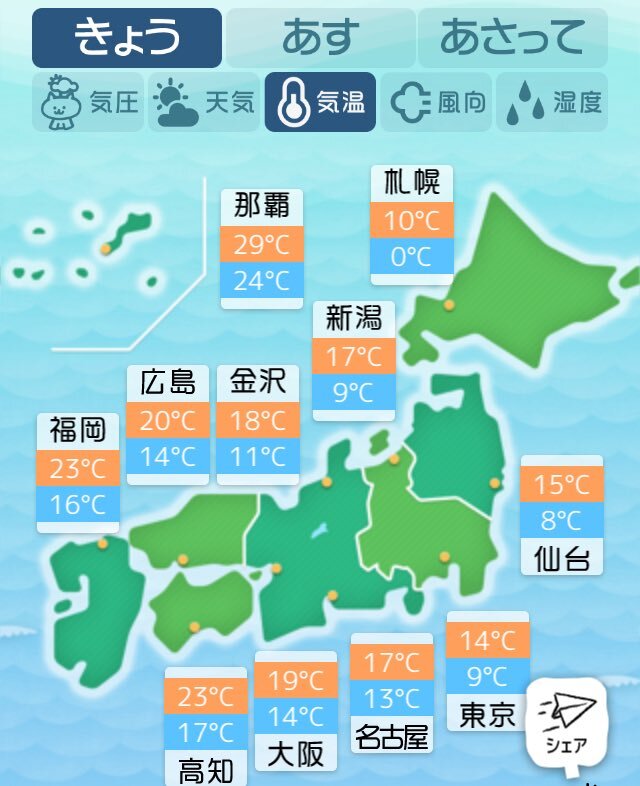The height and width of the screenshot is (786, 640).
Task: Open the 名古屋 temperature card
Action: [392, 693]
